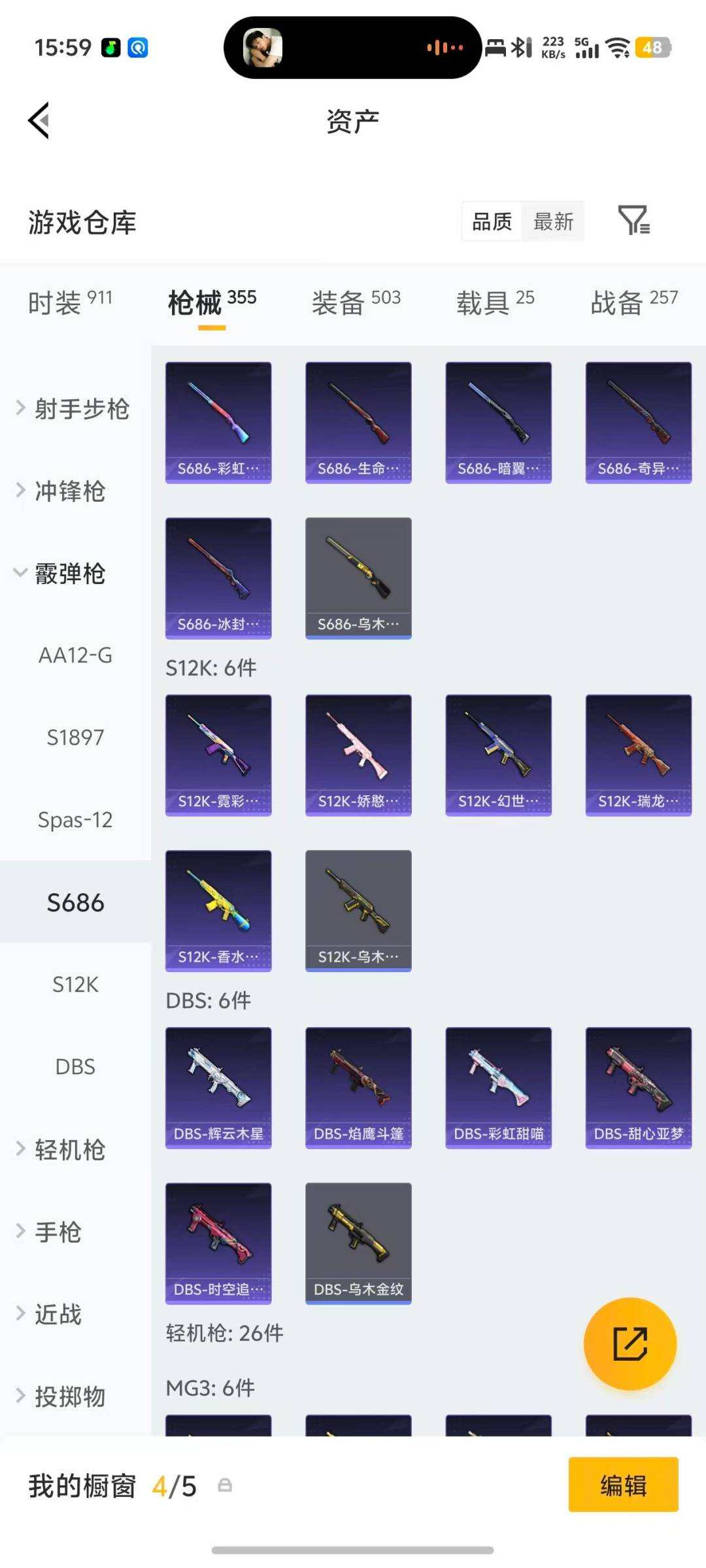The image size is (706, 1568).
Task: Switch to the 载具 tab
Action: pyautogui.click(x=495, y=302)
